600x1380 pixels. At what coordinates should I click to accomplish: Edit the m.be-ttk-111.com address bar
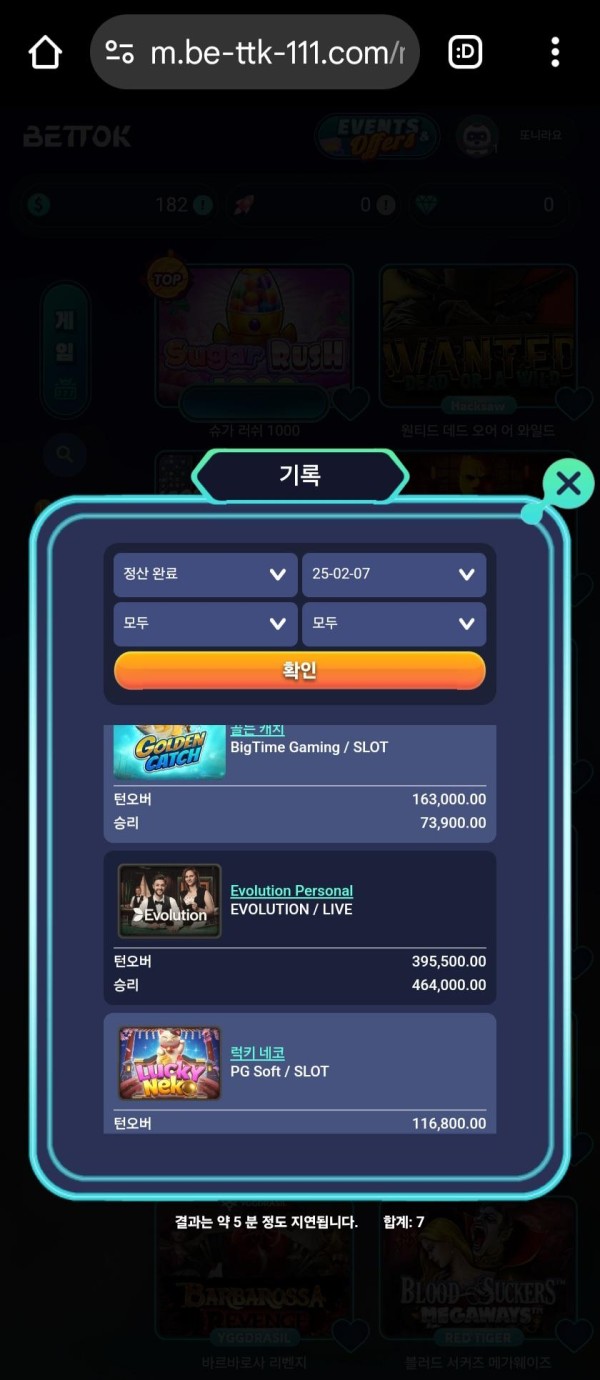(270, 52)
